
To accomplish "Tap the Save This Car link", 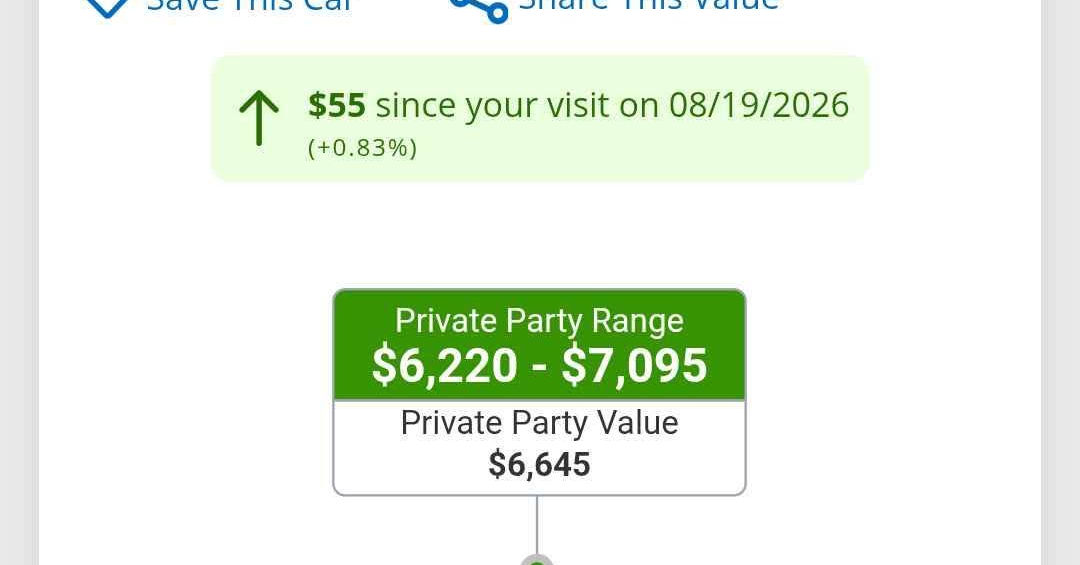I will coord(218,6).
